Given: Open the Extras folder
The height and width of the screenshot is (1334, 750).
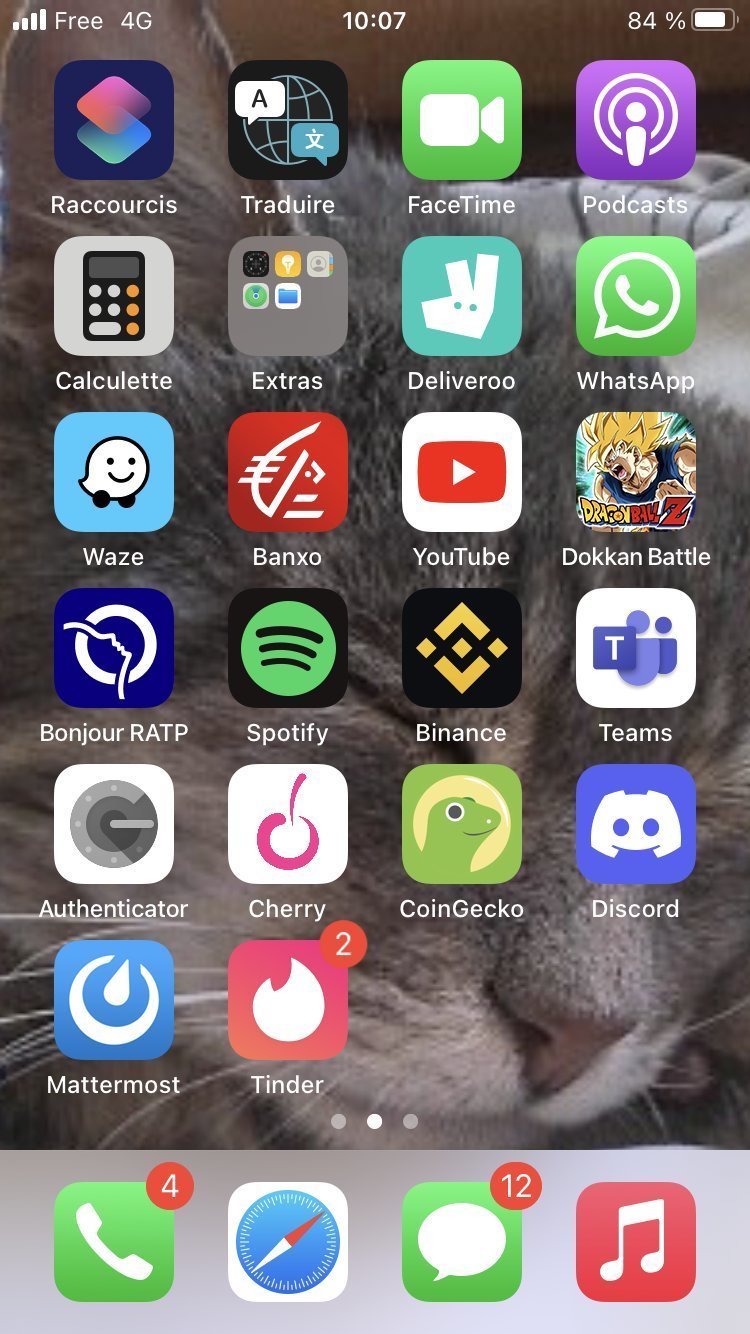Looking at the screenshot, I should [288, 296].
